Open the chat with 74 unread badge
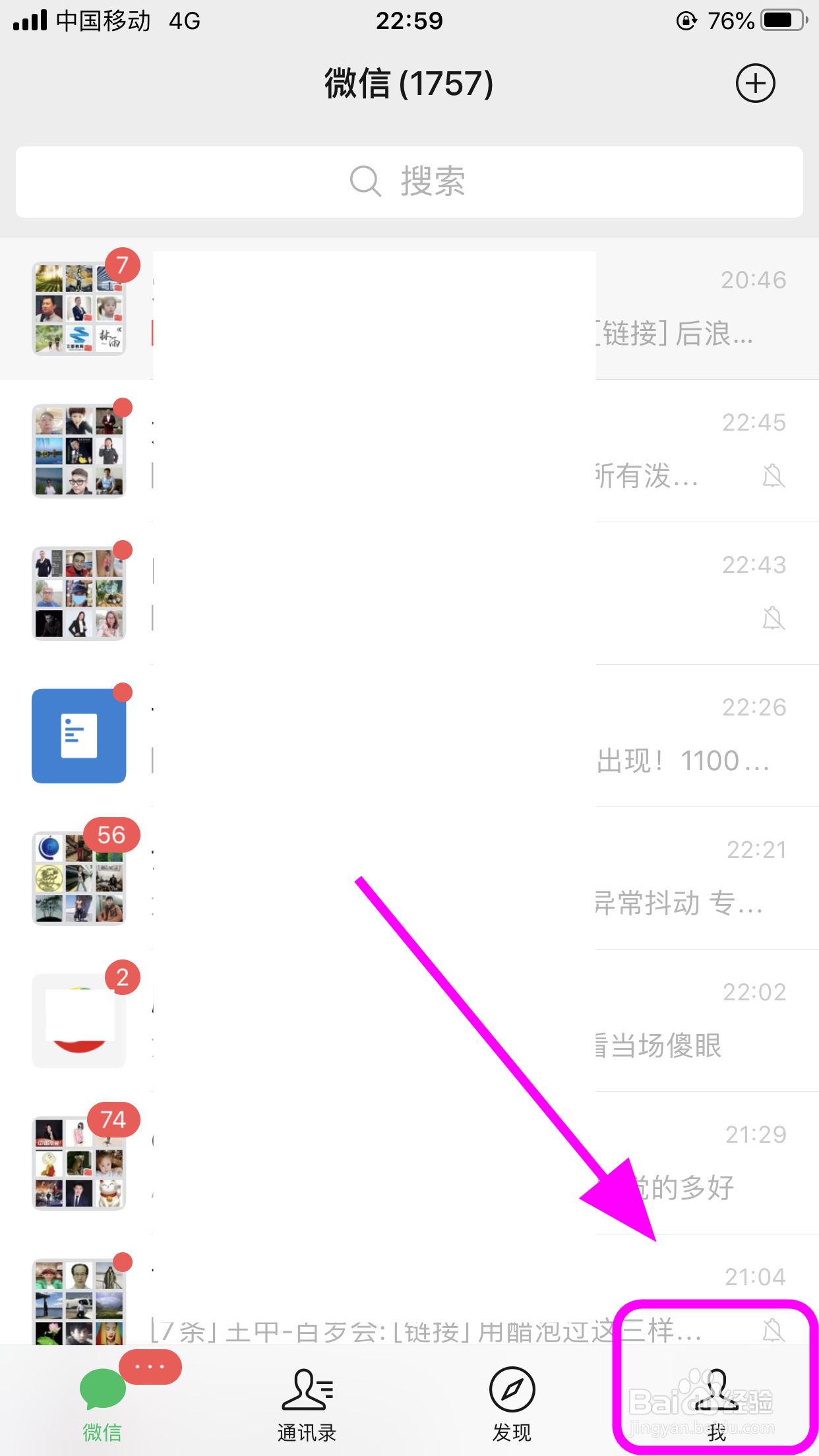819x1456 pixels. pyautogui.click(x=79, y=1164)
